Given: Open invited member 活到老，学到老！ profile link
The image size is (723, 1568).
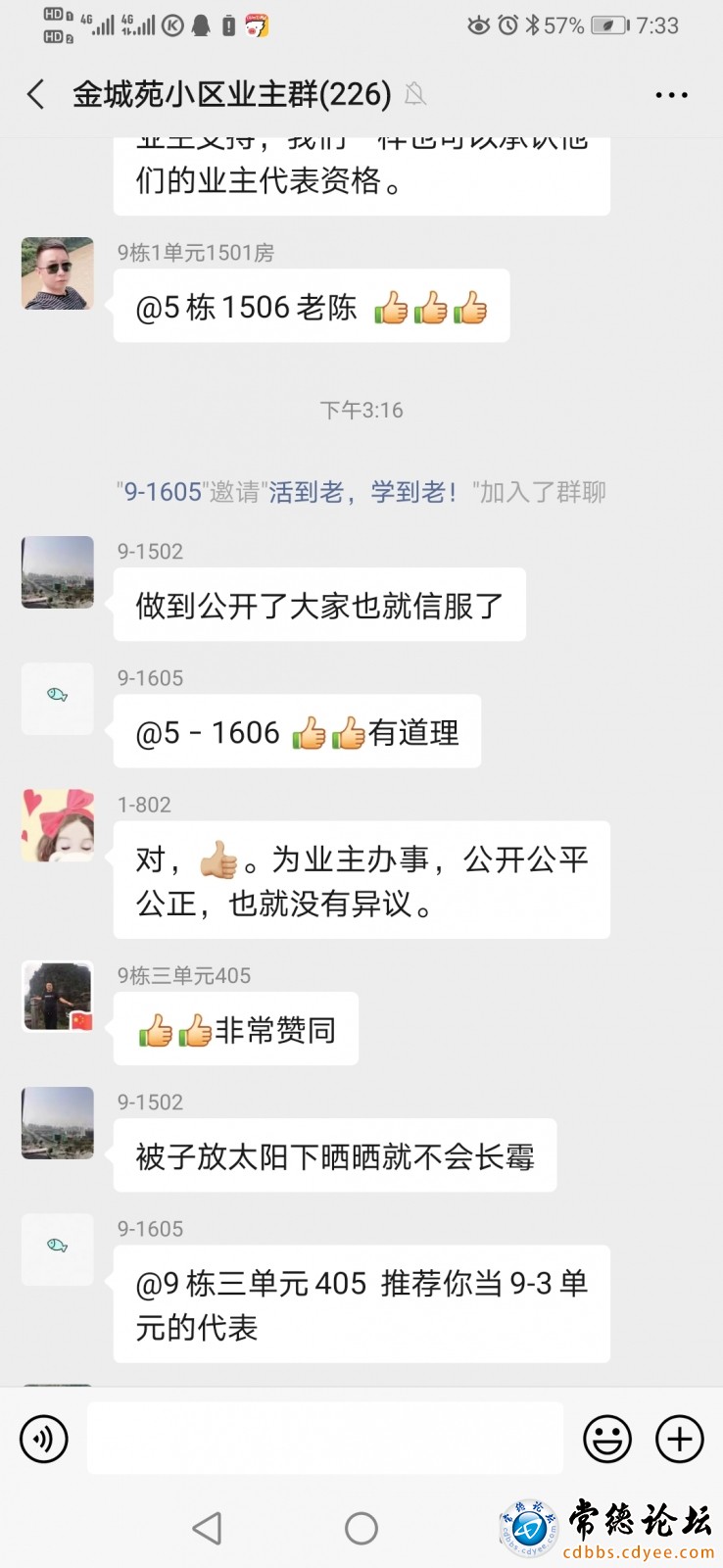Looking at the screenshot, I should point(363,492).
